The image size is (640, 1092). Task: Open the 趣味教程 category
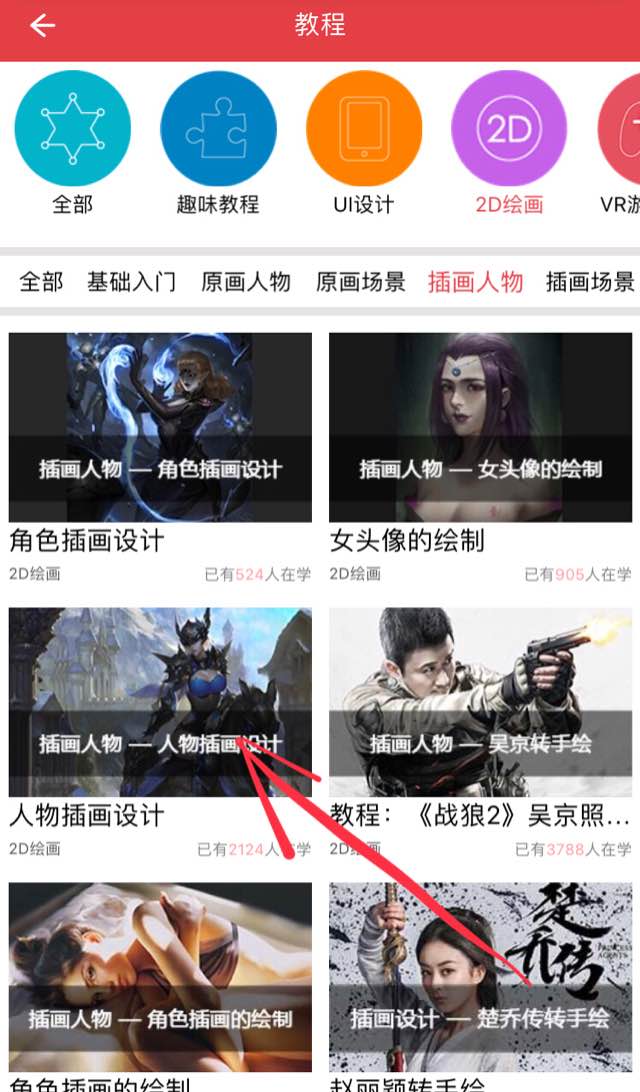click(x=218, y=129)
